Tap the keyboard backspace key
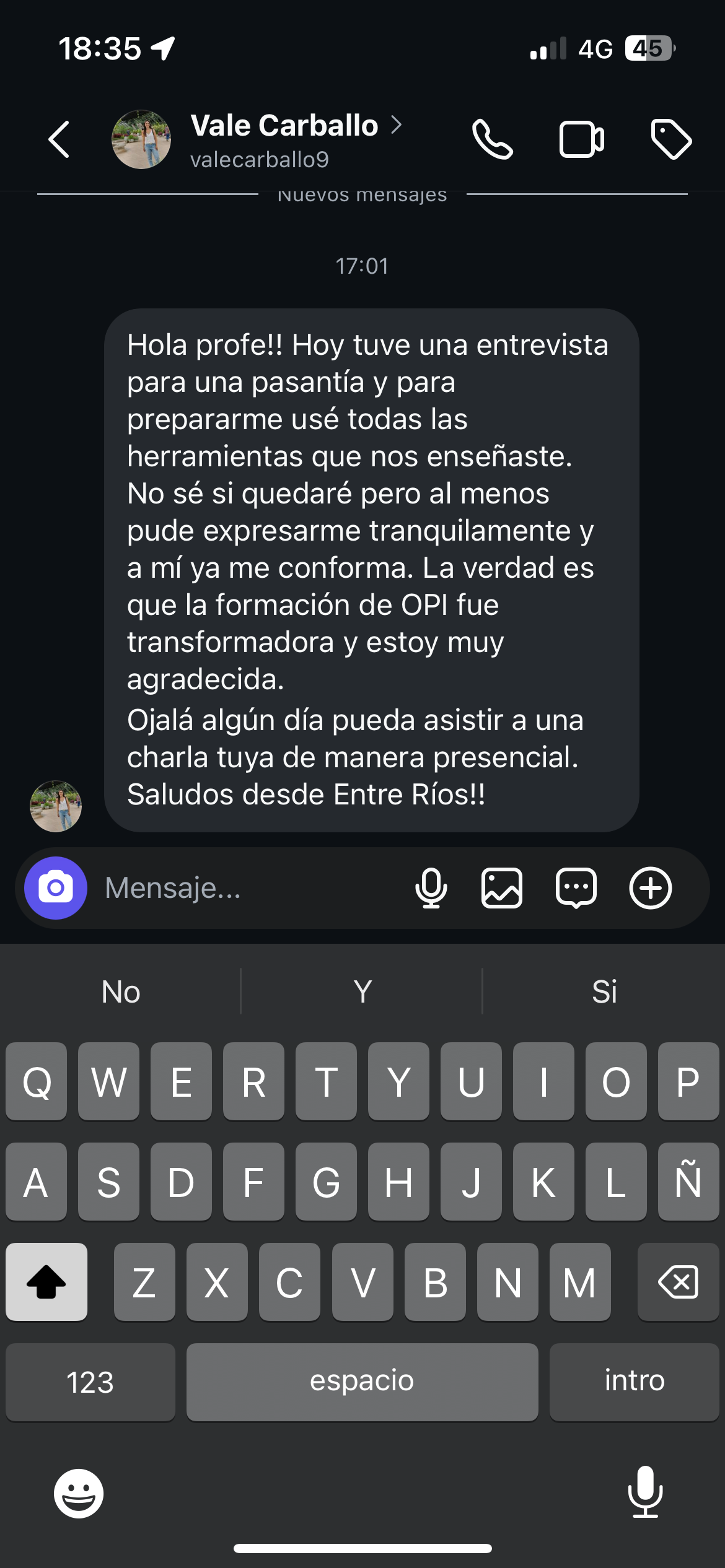 (x=678, y=1282)
